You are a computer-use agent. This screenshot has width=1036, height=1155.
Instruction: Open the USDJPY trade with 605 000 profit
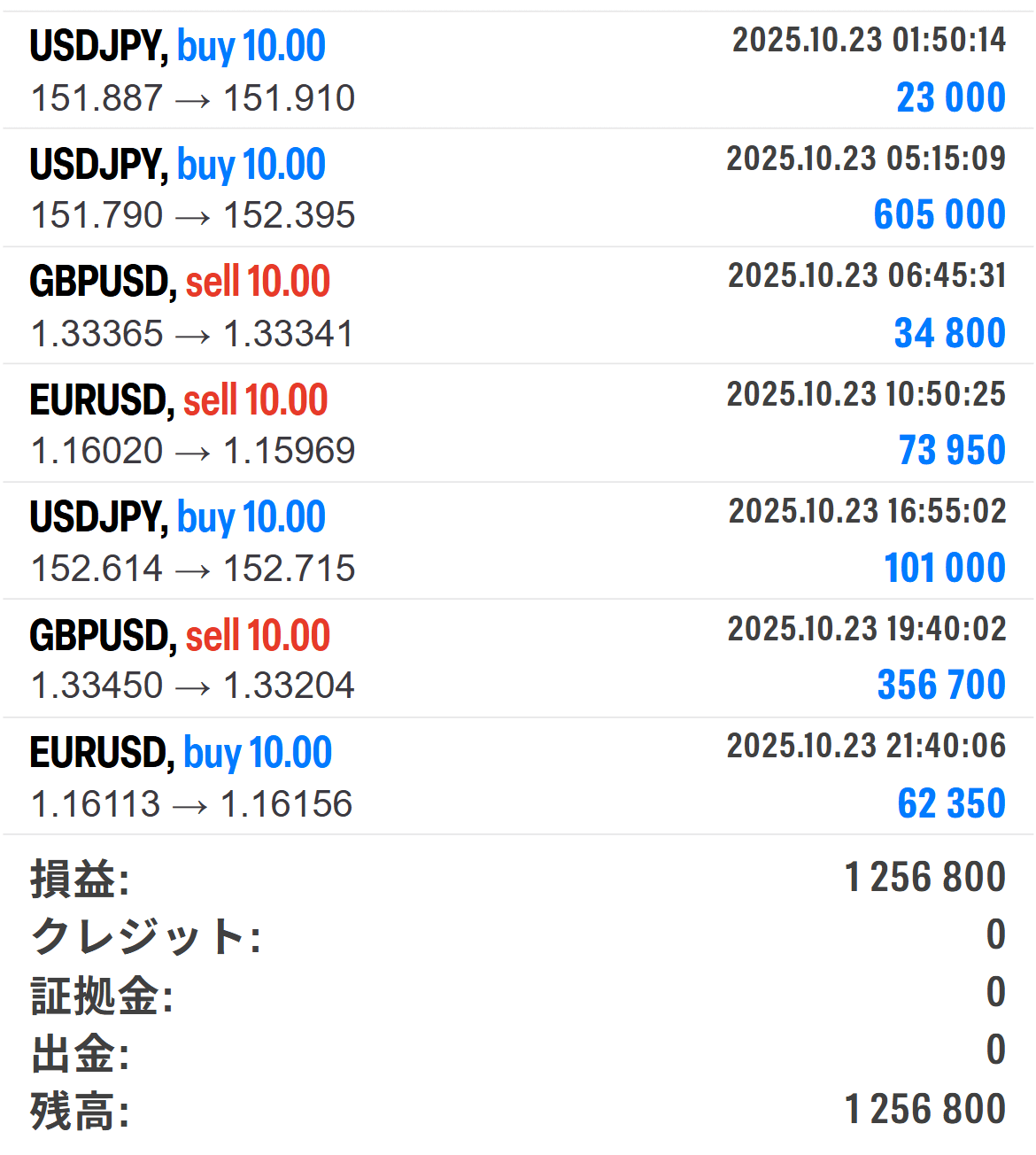coord(518,188)
